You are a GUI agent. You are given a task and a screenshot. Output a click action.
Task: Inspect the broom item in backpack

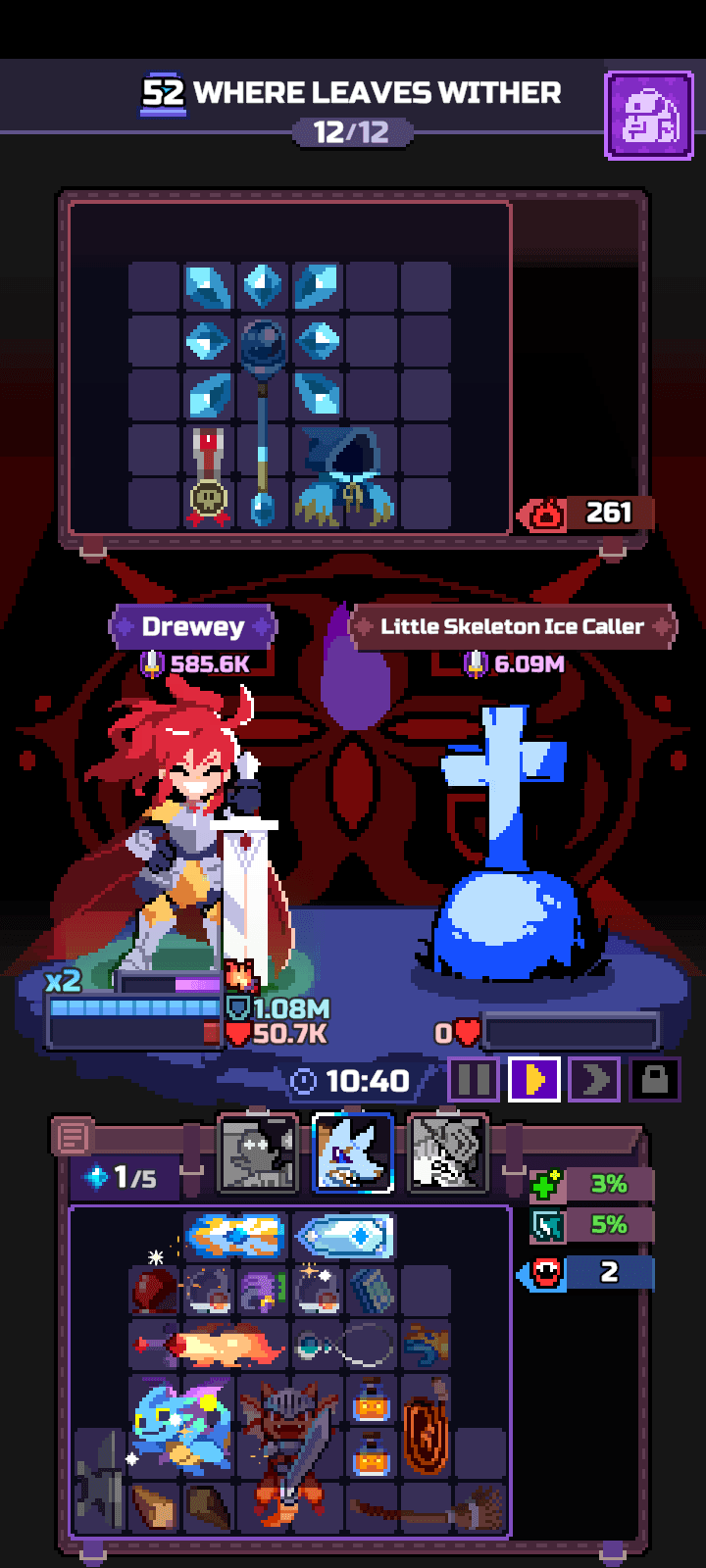427,1510
